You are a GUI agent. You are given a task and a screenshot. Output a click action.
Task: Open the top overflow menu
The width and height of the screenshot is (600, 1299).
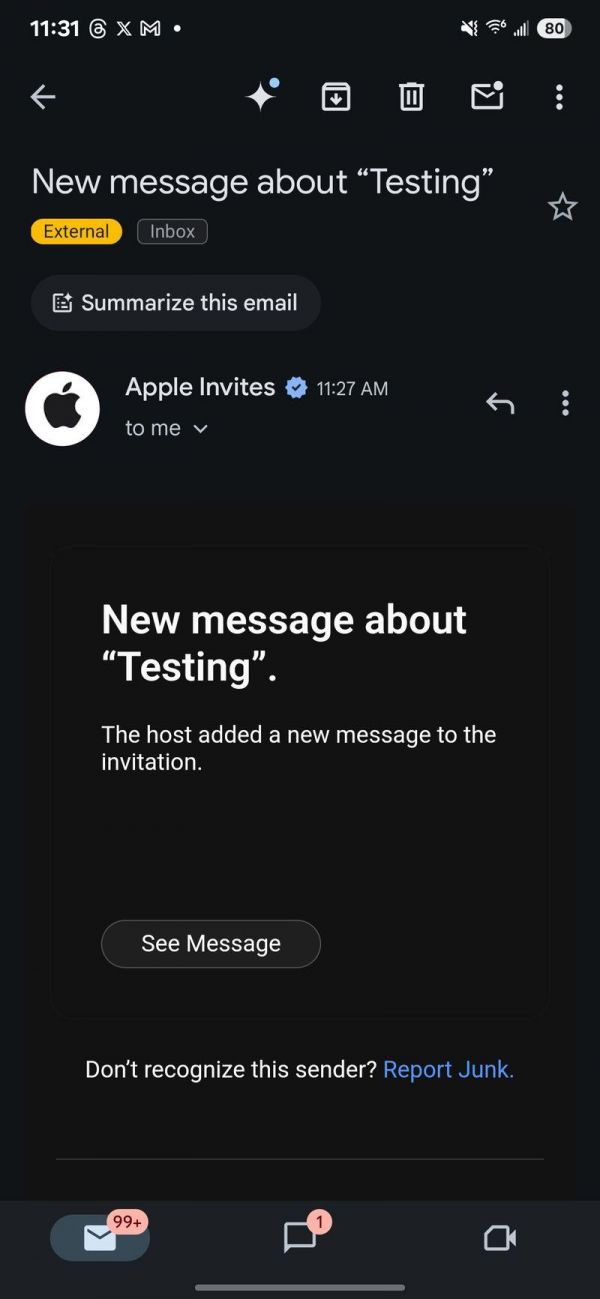(559, 96)
